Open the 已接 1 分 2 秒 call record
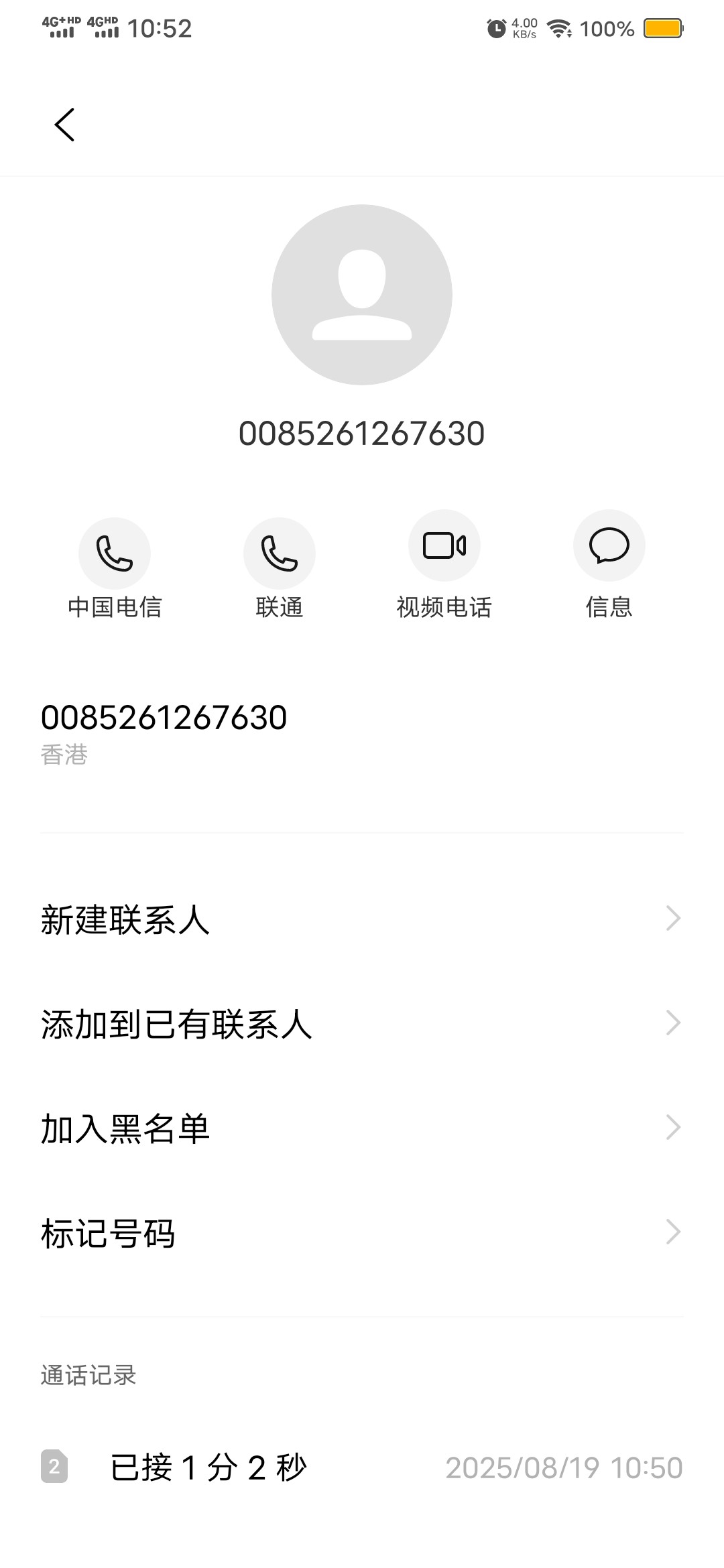The width and height of the screenshot is (724, 1568). point(362,1467)
